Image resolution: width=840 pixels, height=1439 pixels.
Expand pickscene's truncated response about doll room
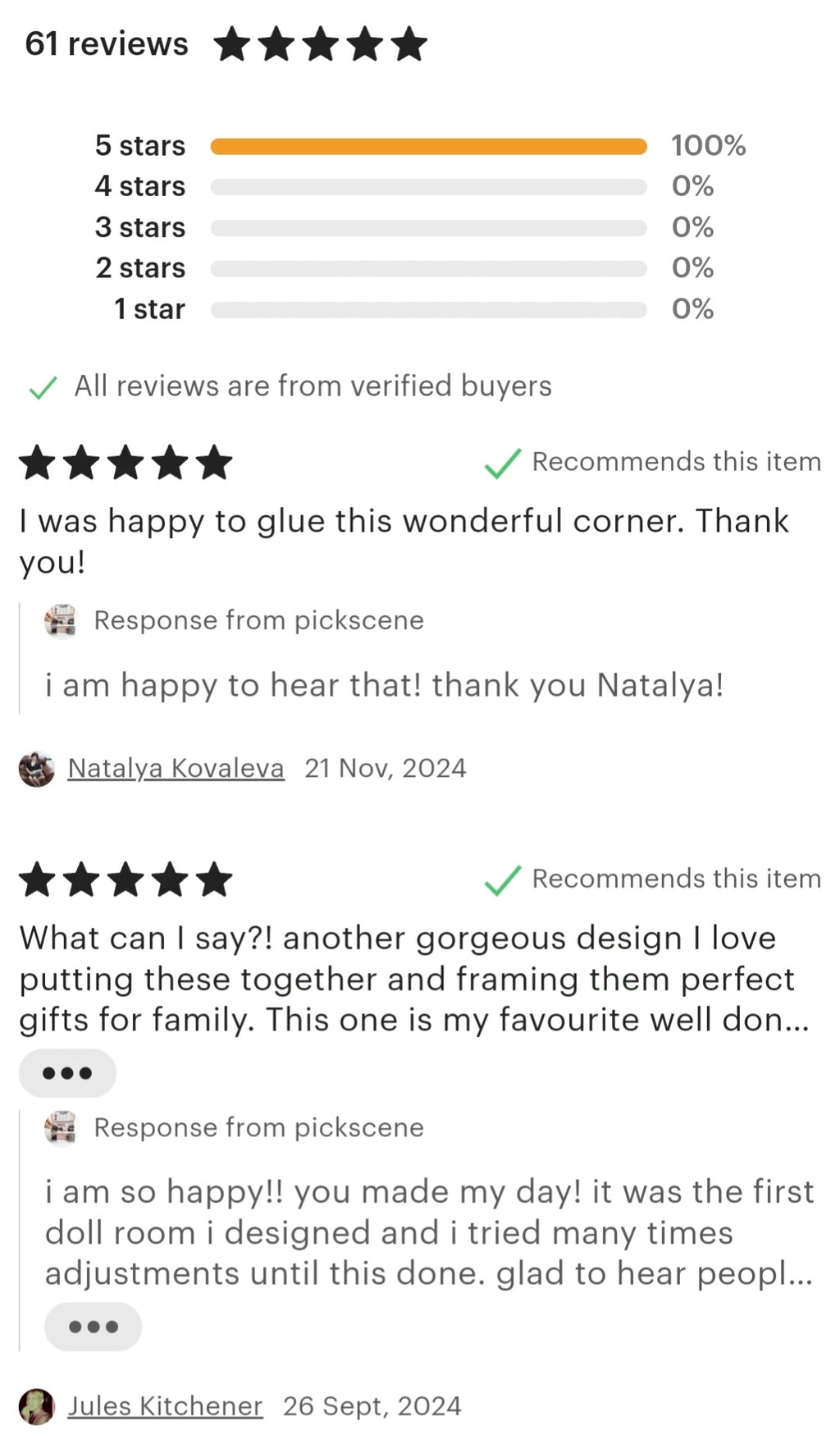[93, 1327]
